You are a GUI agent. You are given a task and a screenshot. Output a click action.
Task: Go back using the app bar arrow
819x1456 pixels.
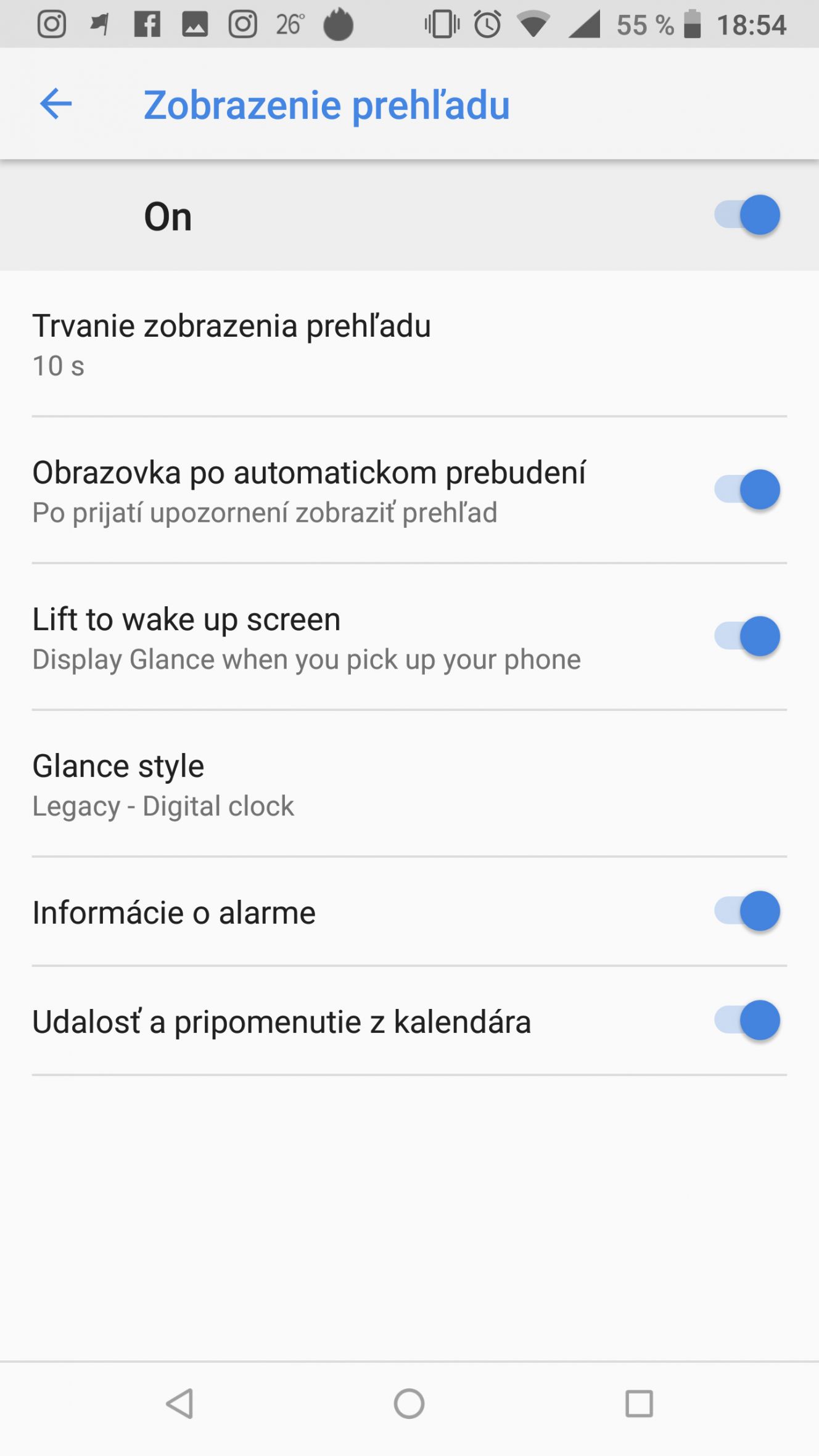coord(56,104)
